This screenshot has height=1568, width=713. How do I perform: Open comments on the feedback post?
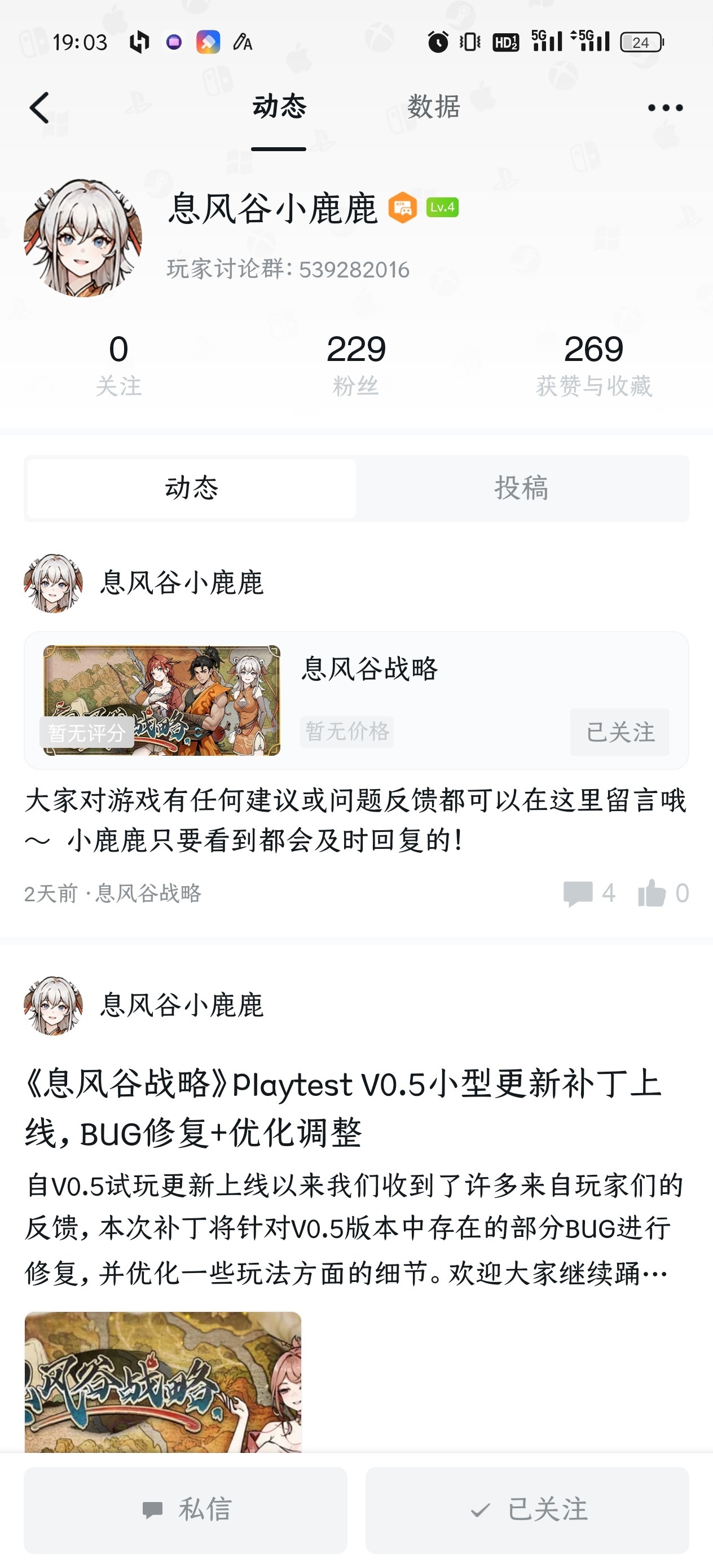pos(589,893)
